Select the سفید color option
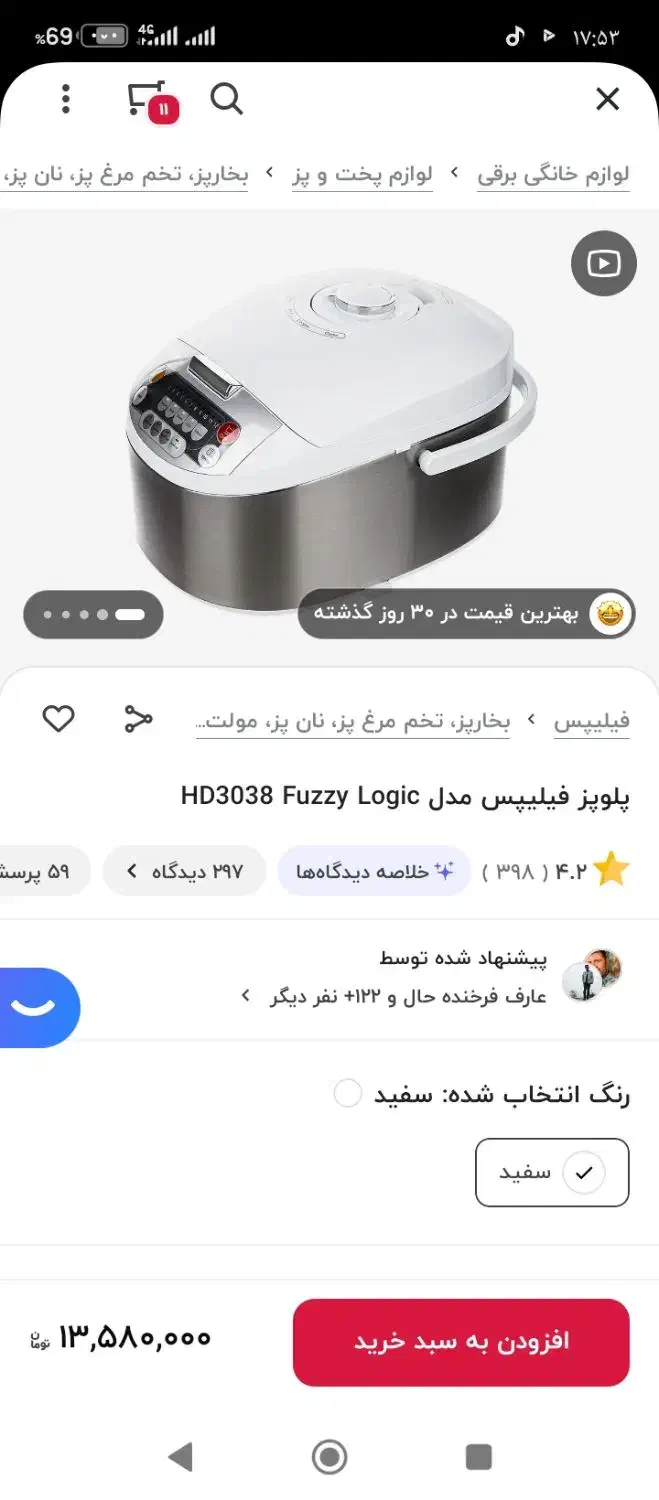The width and height of the screenshot is (659, 1500). [x=551, y=1172]
